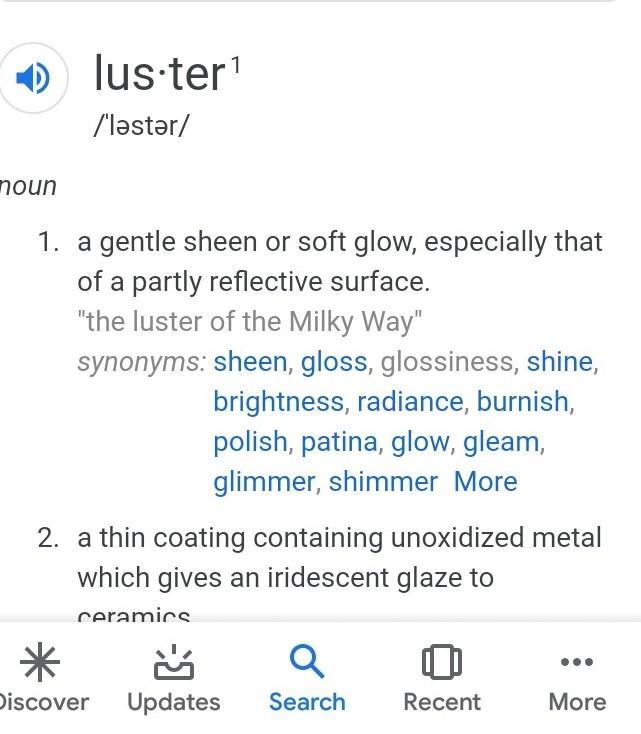Switch to the Discover tab
641x734 pixels.
coord(41,679)
